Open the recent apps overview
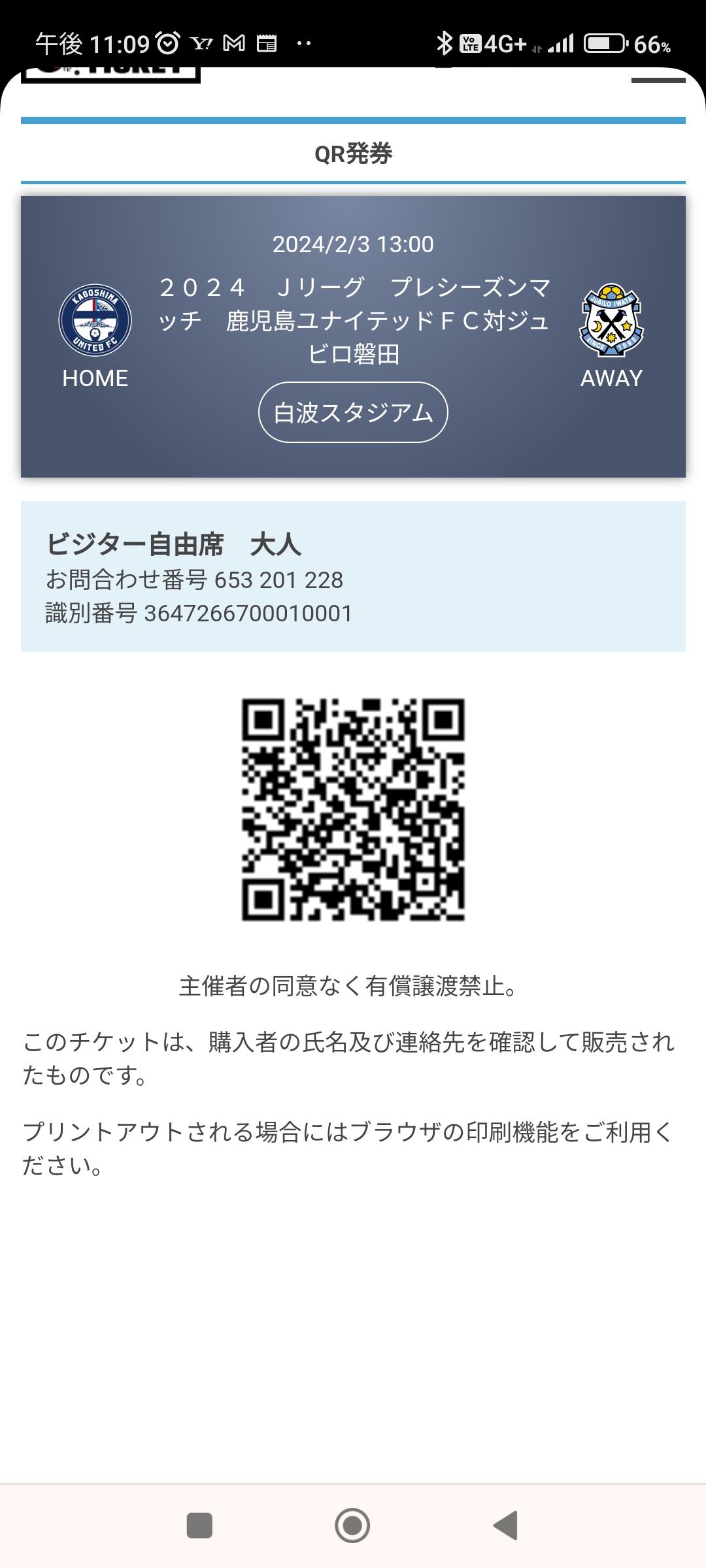706x1568 pixels. pyautogui.click(x=199, y=1526)
